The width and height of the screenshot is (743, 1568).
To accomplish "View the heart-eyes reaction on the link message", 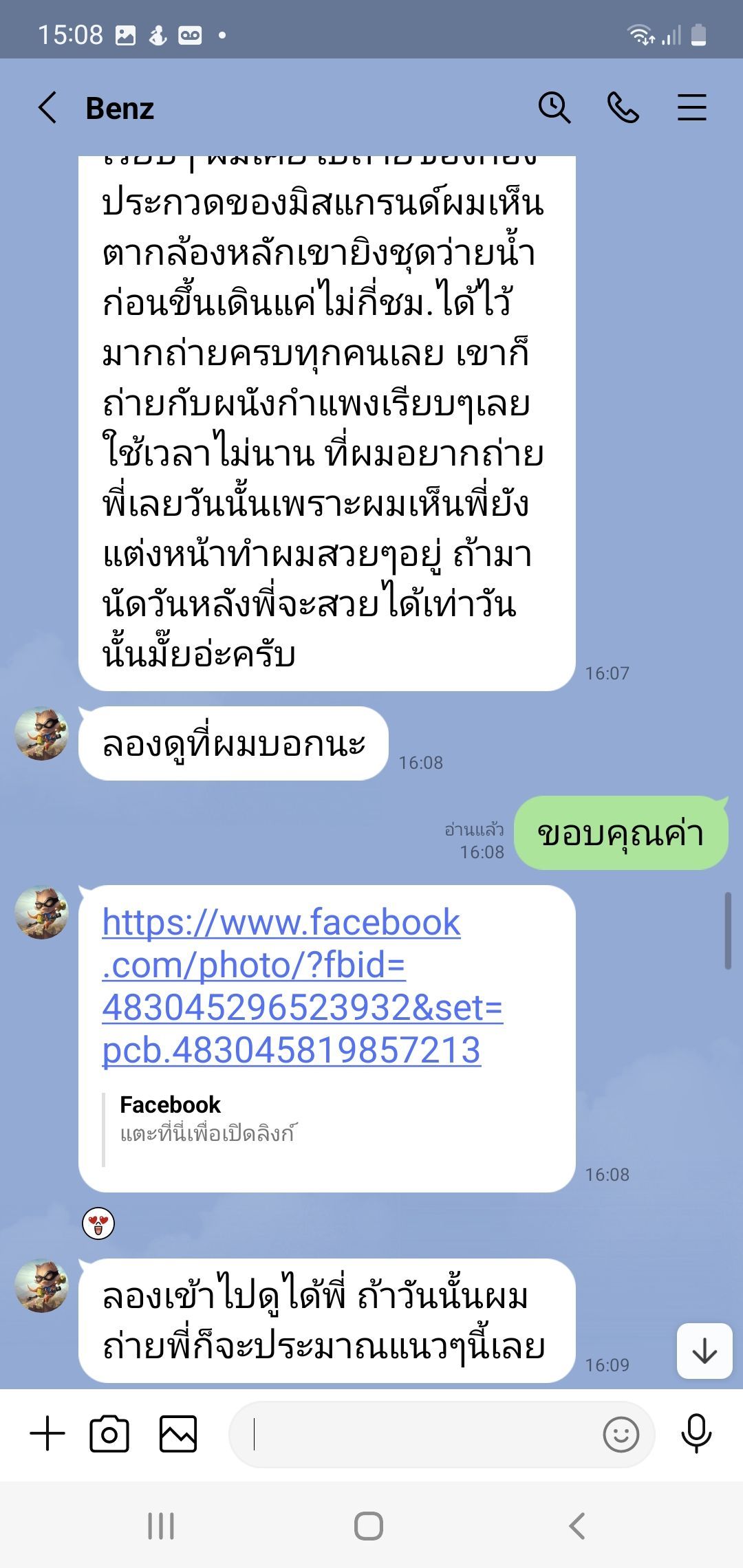I will [x=98, y=1224].
